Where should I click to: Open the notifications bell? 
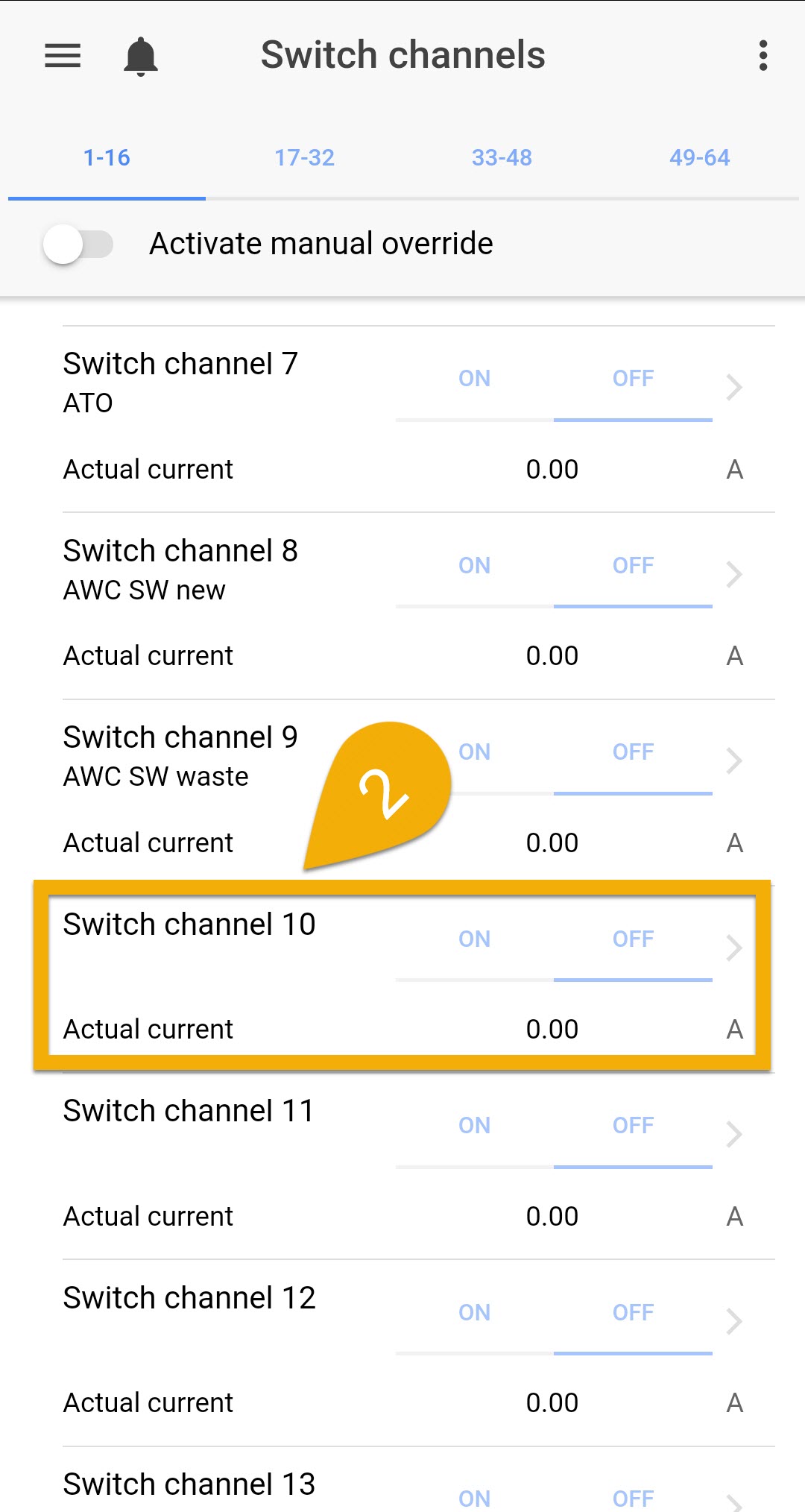140,57
